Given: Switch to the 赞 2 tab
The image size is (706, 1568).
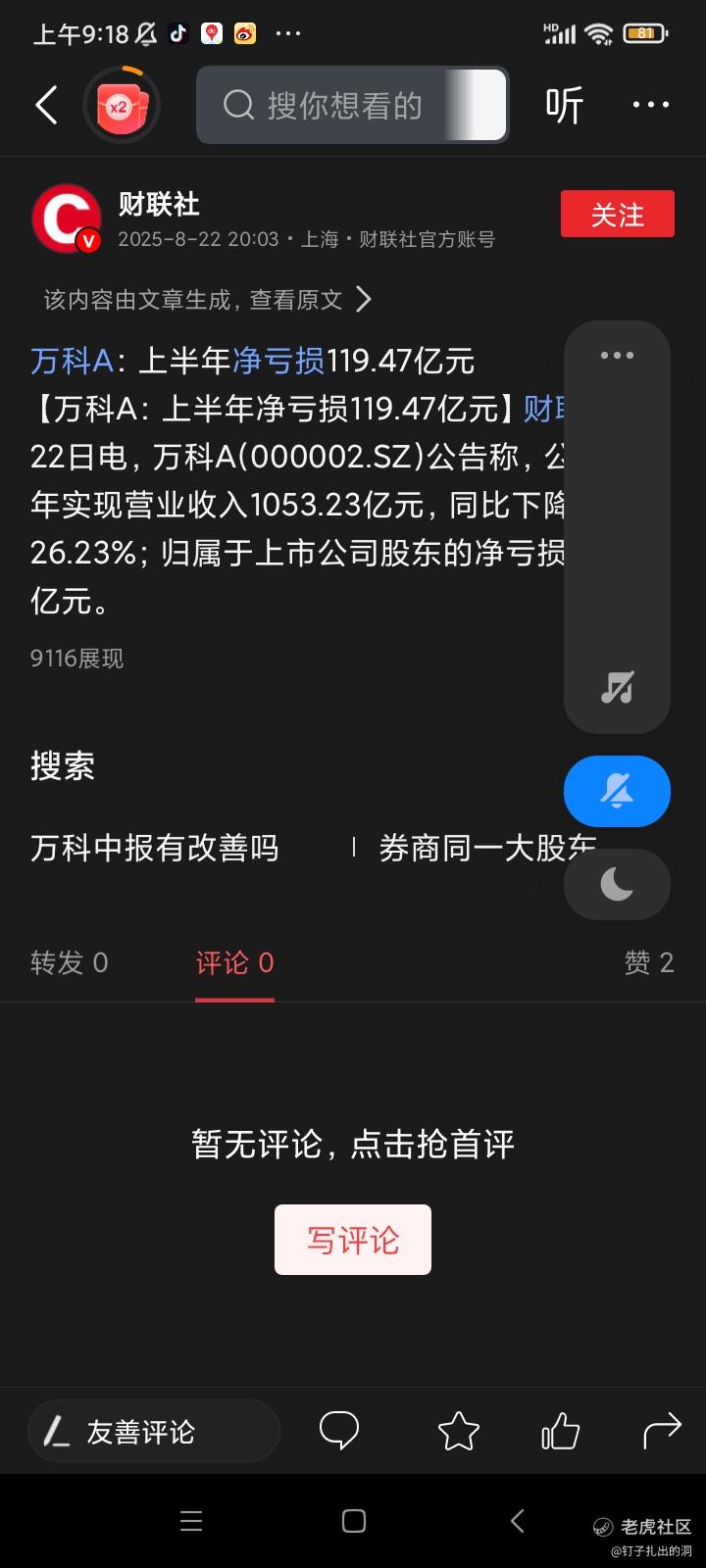Looking at the screenshot, I should (x=649, y=963).
